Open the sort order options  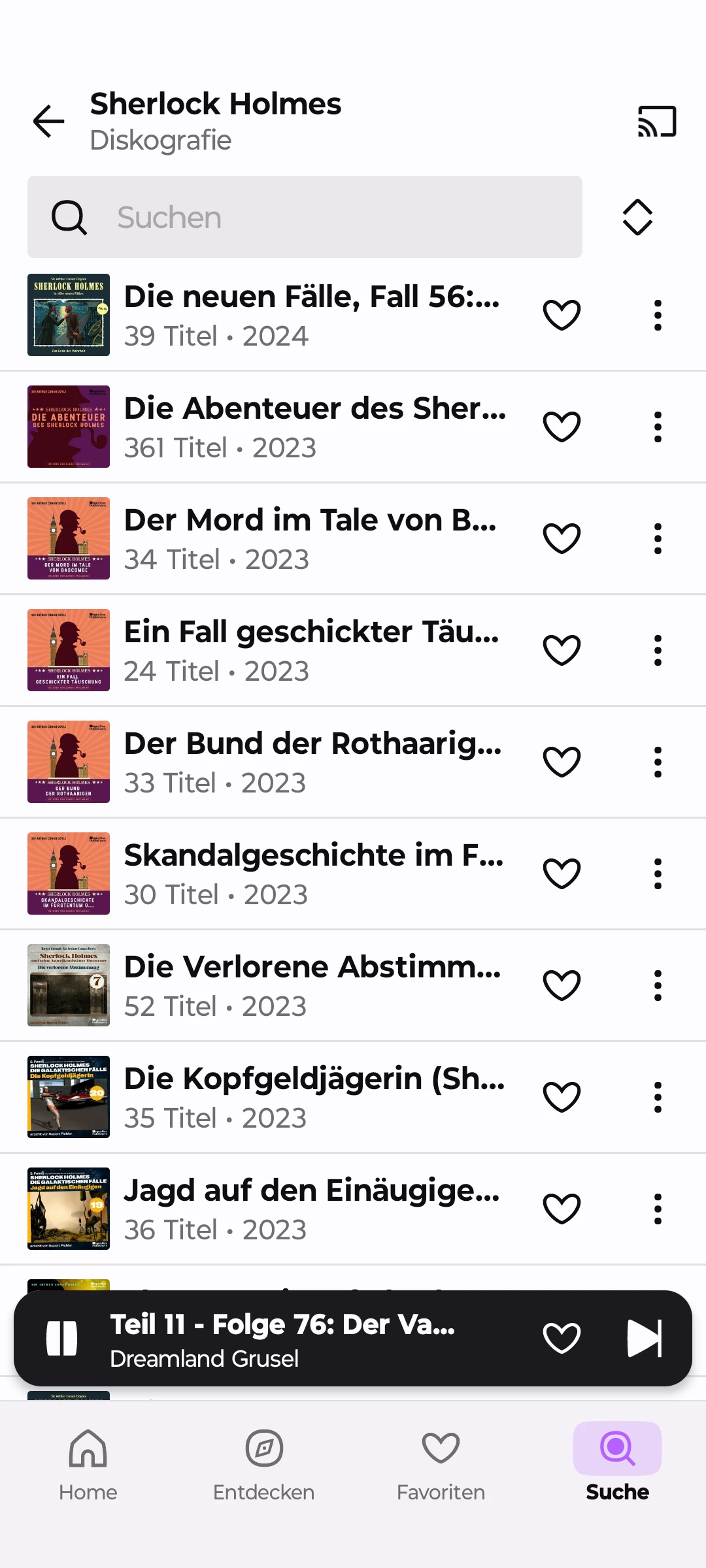click(637, 217)
